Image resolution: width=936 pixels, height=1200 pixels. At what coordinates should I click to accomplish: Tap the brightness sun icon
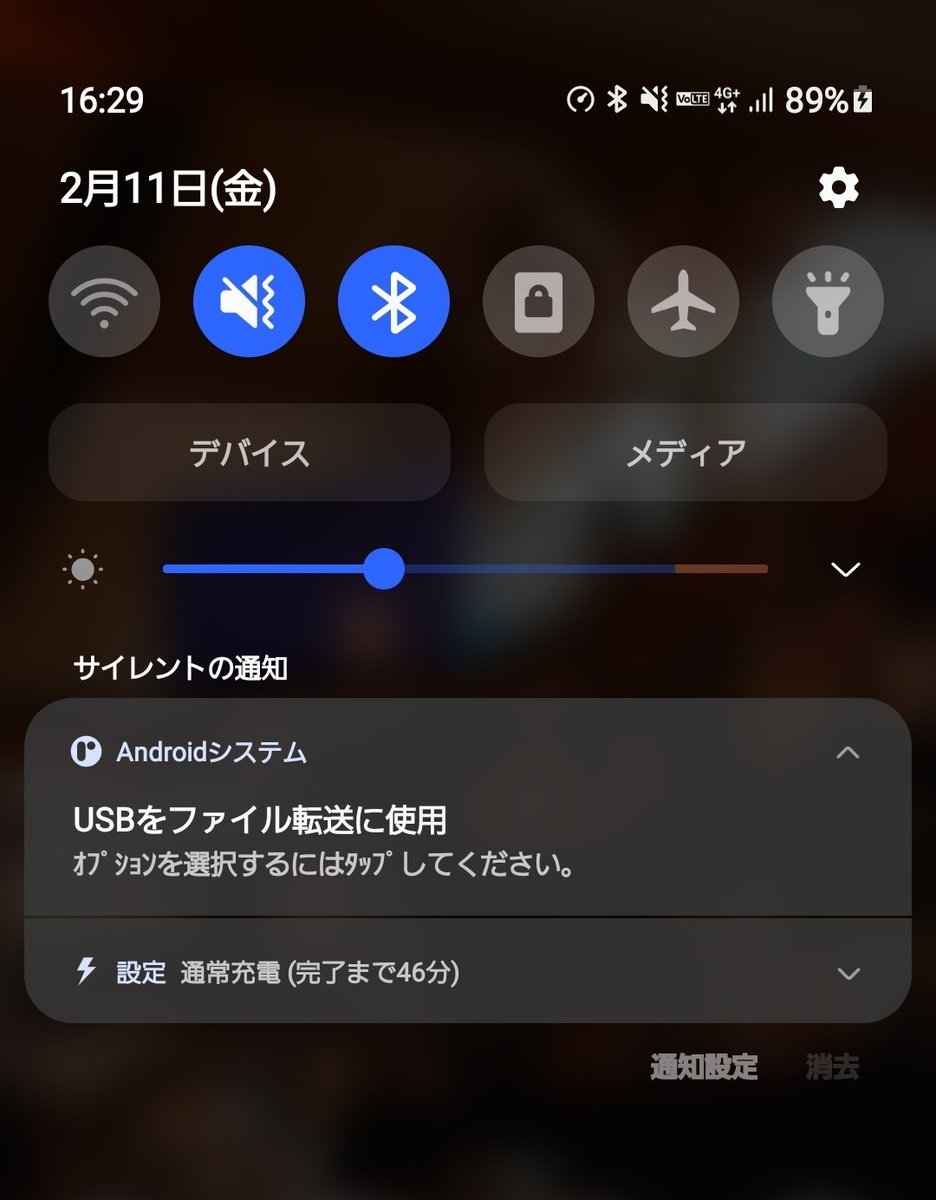coord(82,569)
